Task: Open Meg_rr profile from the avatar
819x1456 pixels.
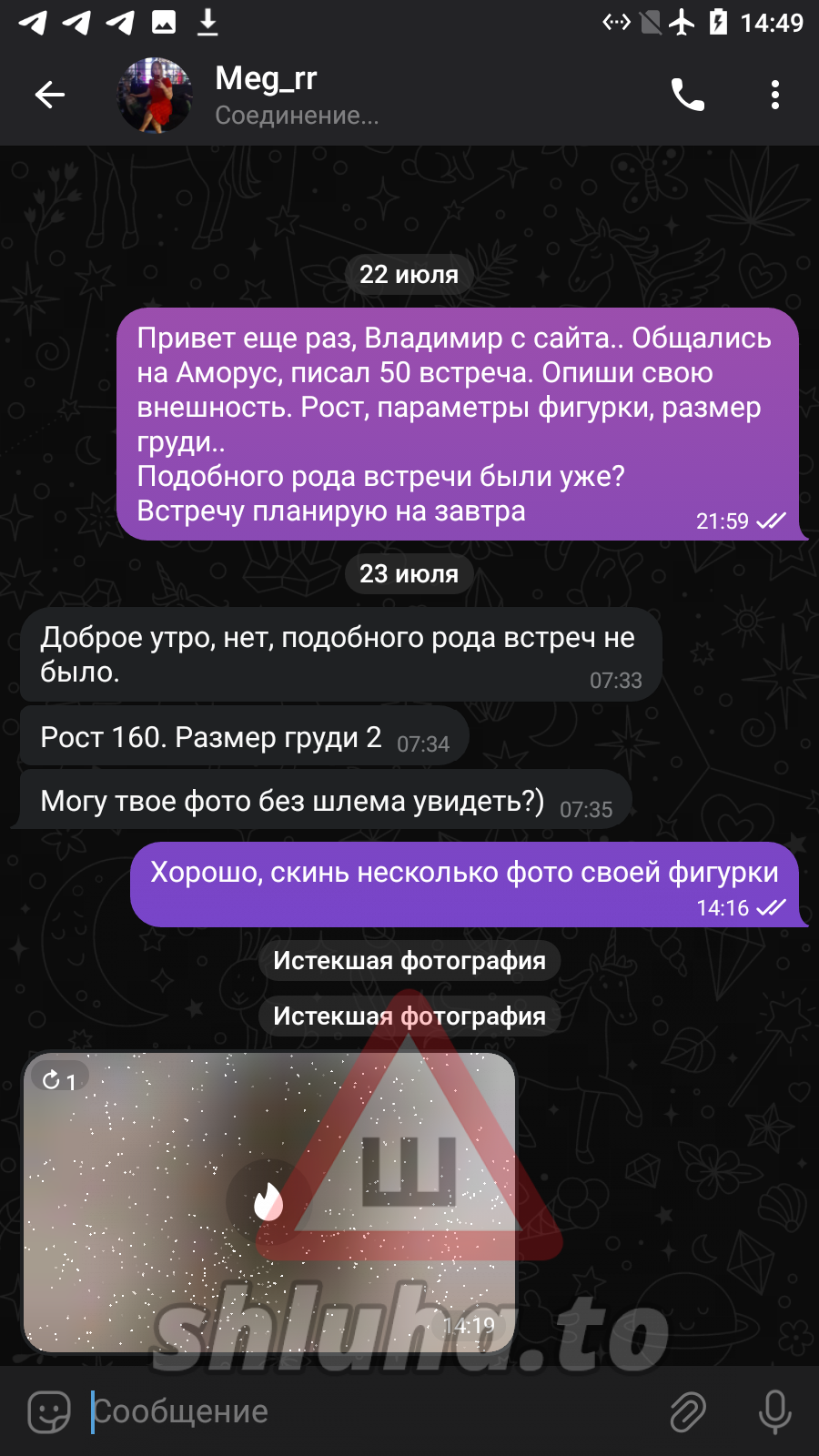Action: pyautogui.click(x=156, y=95)
